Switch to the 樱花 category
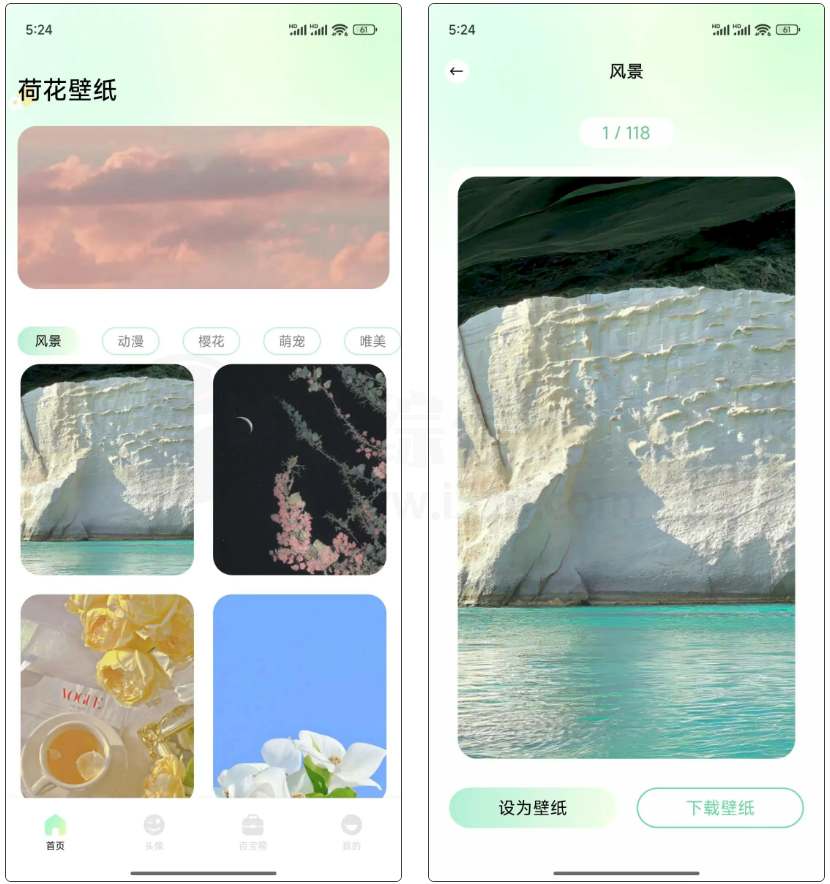 (211, 341)
